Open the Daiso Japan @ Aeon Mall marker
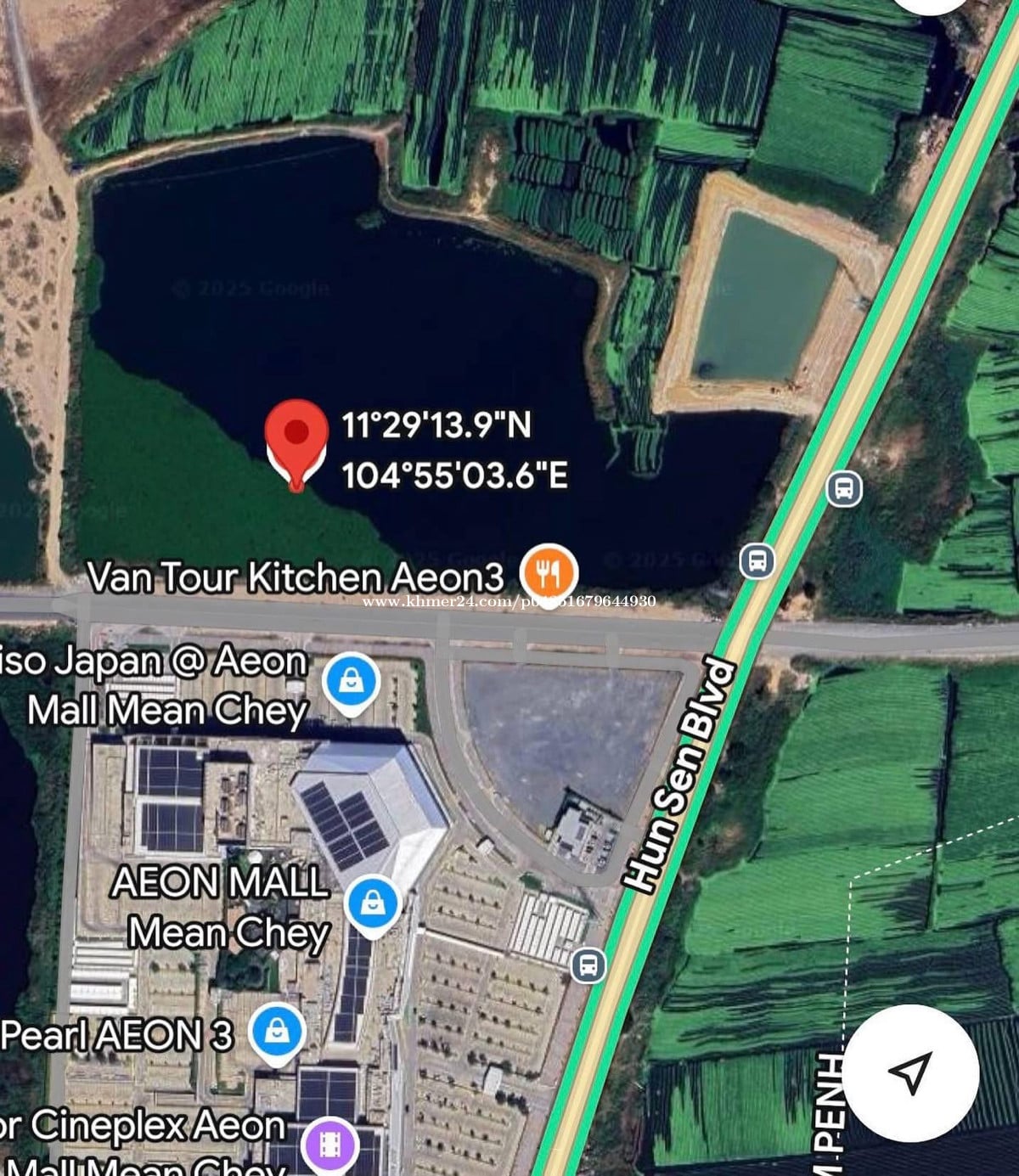 351,681
